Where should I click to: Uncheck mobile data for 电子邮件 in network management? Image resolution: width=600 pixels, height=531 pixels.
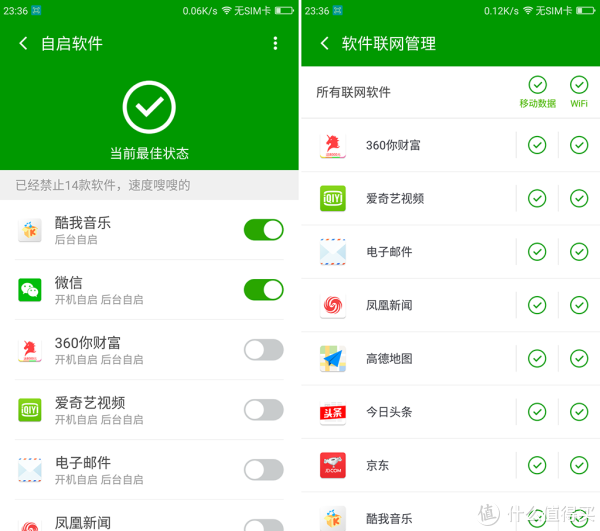(537, 252)
